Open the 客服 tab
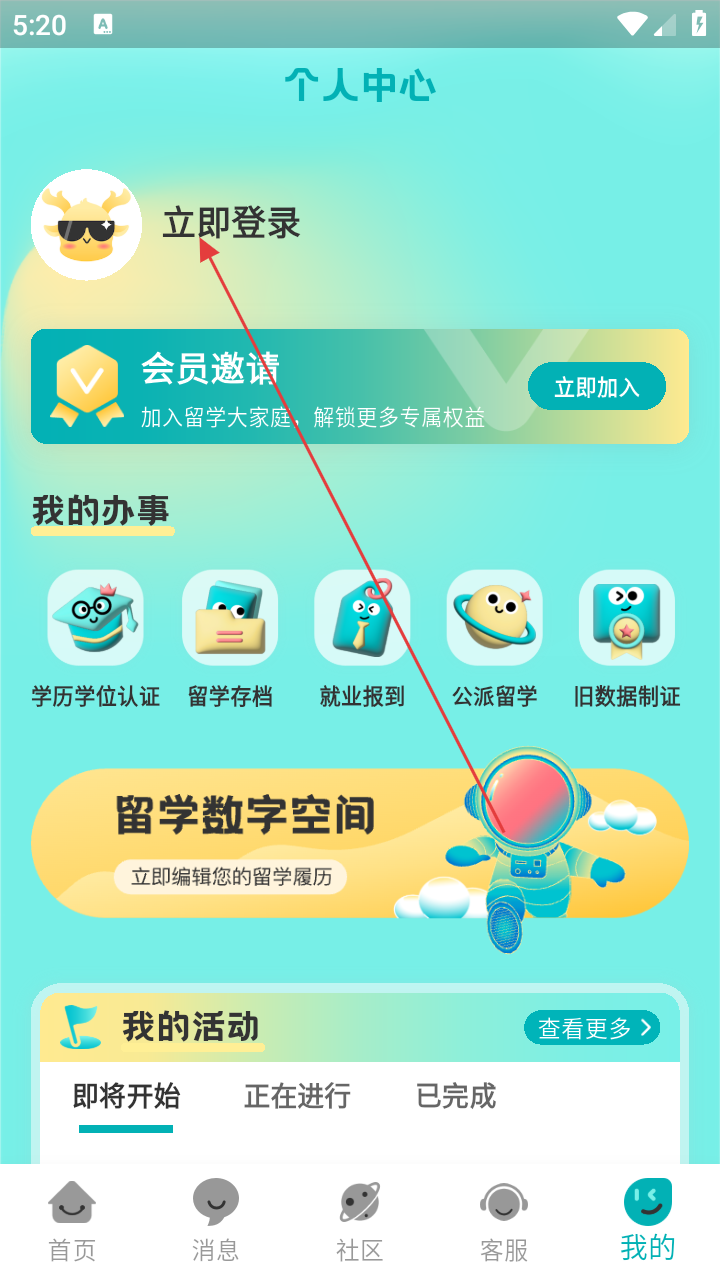 tap(504, 1220)
